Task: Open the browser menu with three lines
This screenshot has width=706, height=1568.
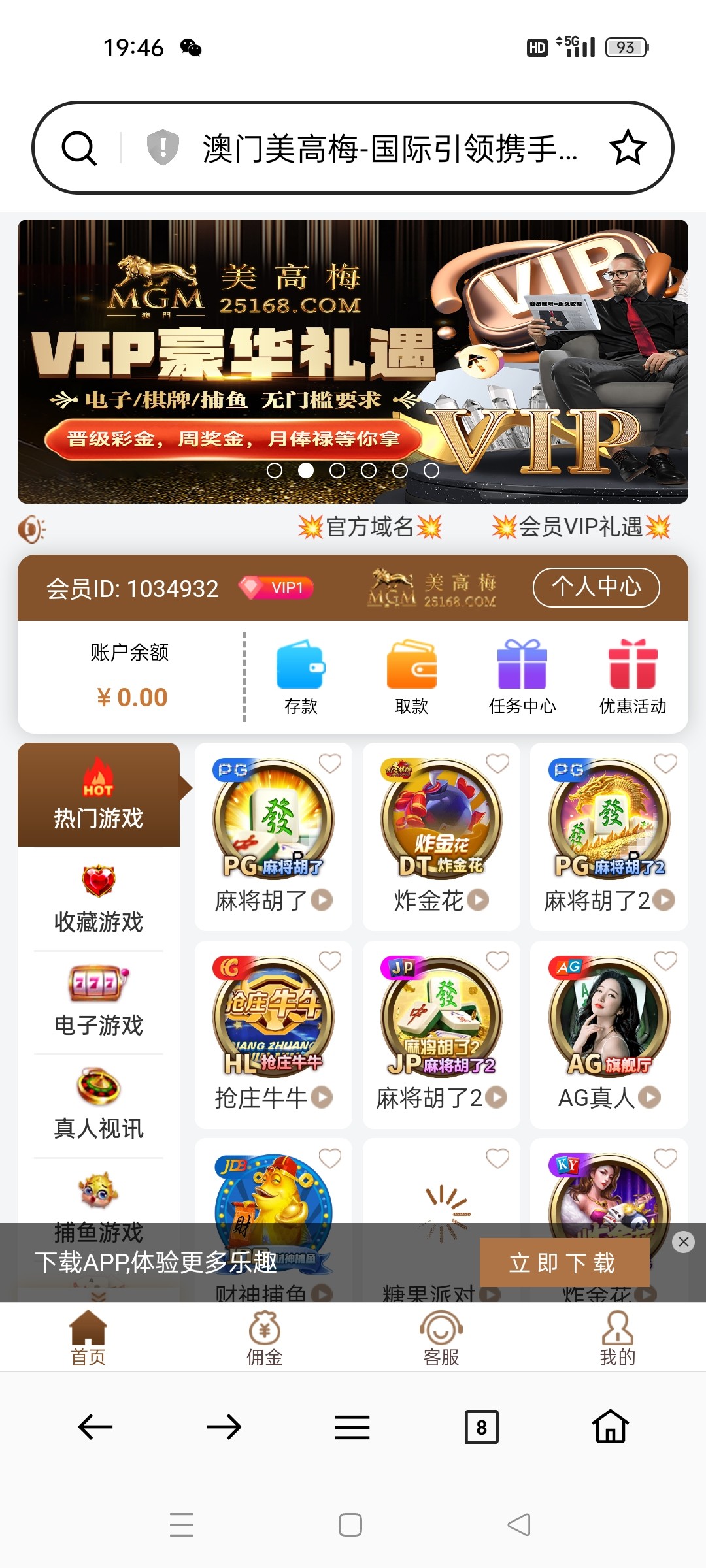Action: pos(352,1428)
